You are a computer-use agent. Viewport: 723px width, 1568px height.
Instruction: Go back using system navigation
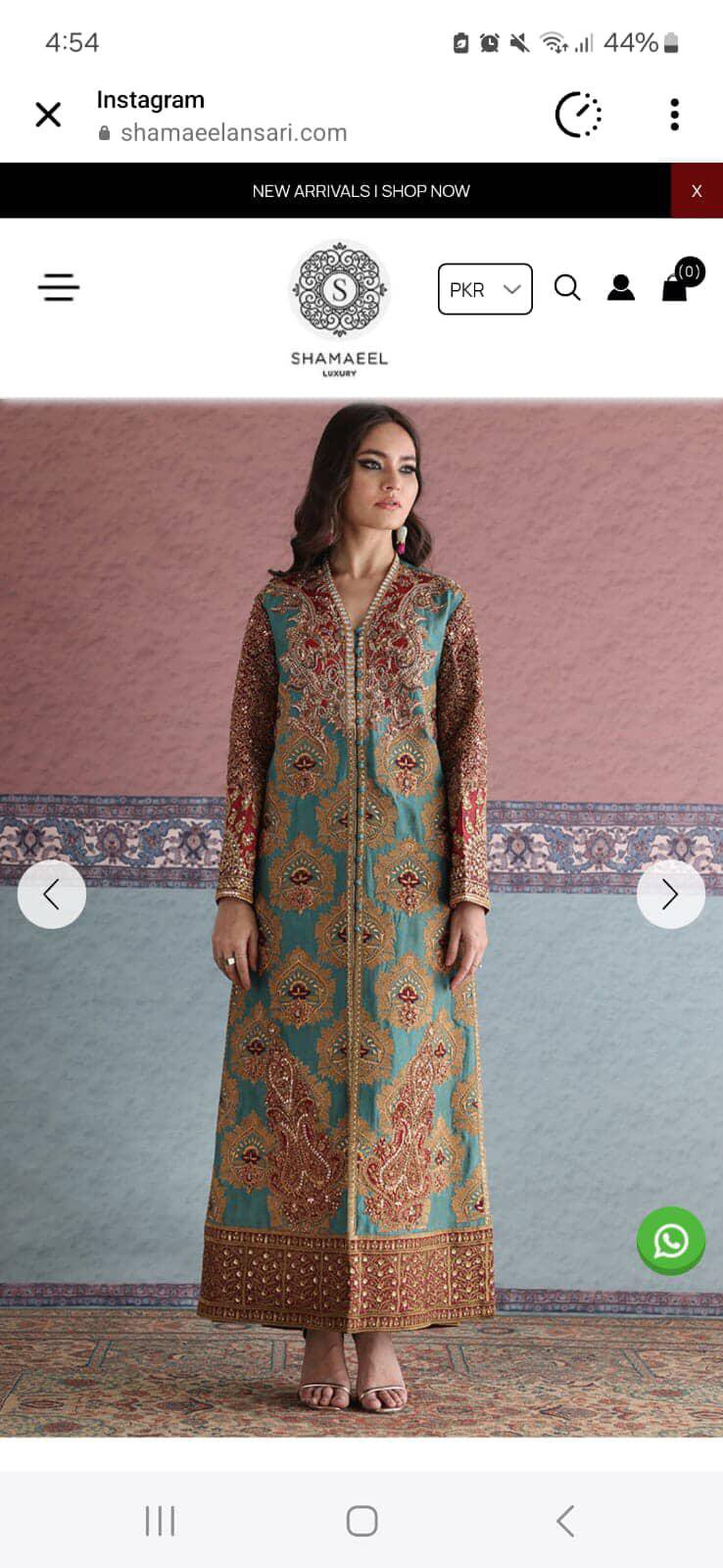564,1521
